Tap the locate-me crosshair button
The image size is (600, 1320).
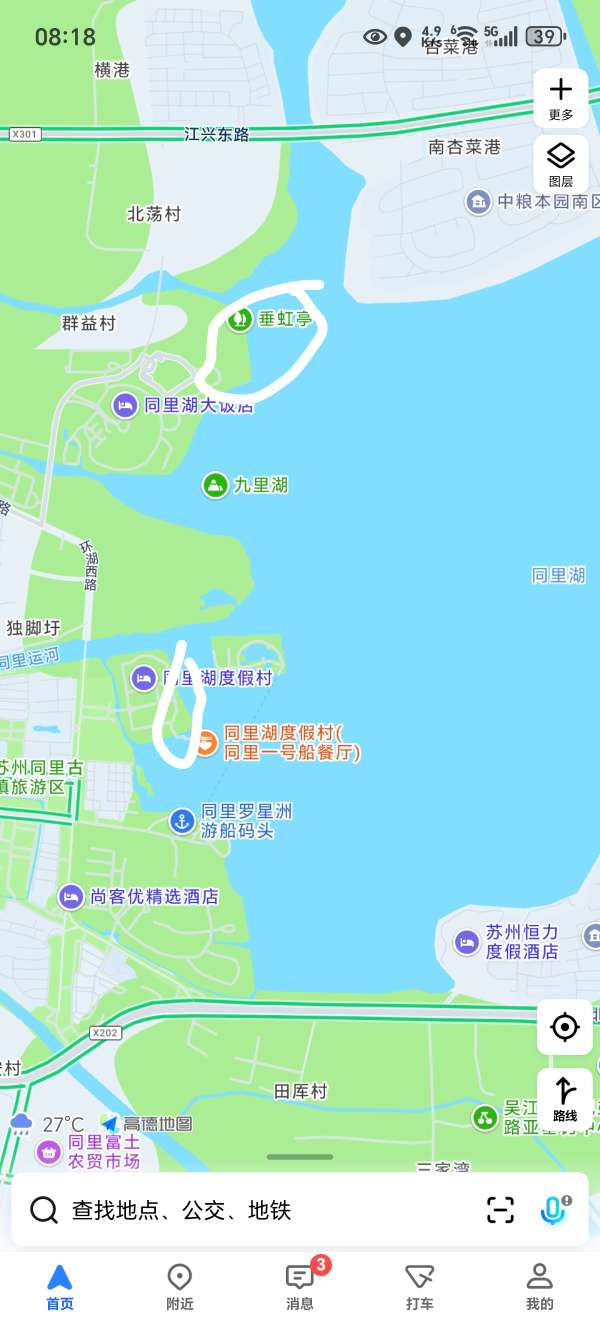[565, 1027]
